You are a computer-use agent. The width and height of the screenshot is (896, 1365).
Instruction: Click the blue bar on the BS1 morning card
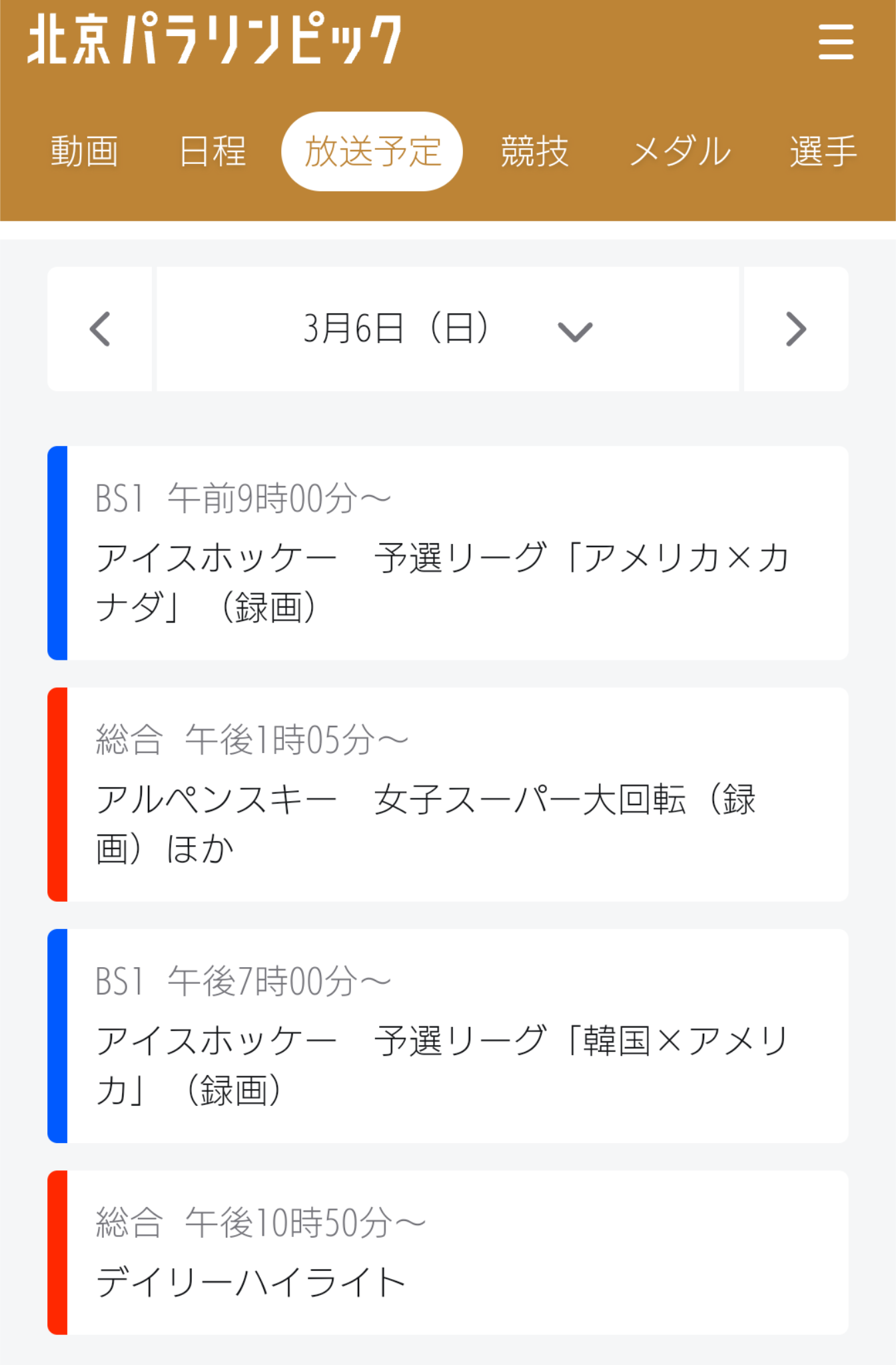56,553
